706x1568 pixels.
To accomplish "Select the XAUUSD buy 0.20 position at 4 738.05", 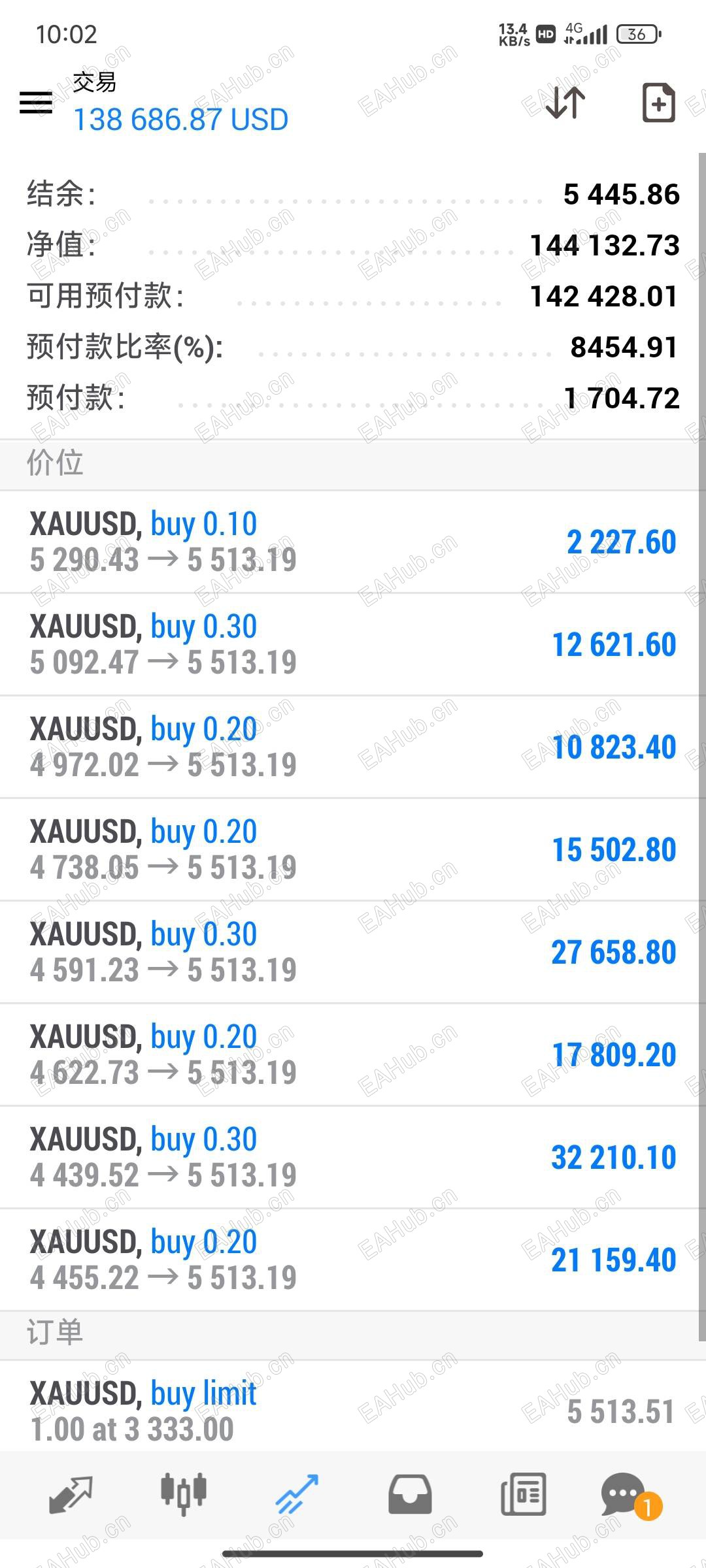I will [353, 850].
